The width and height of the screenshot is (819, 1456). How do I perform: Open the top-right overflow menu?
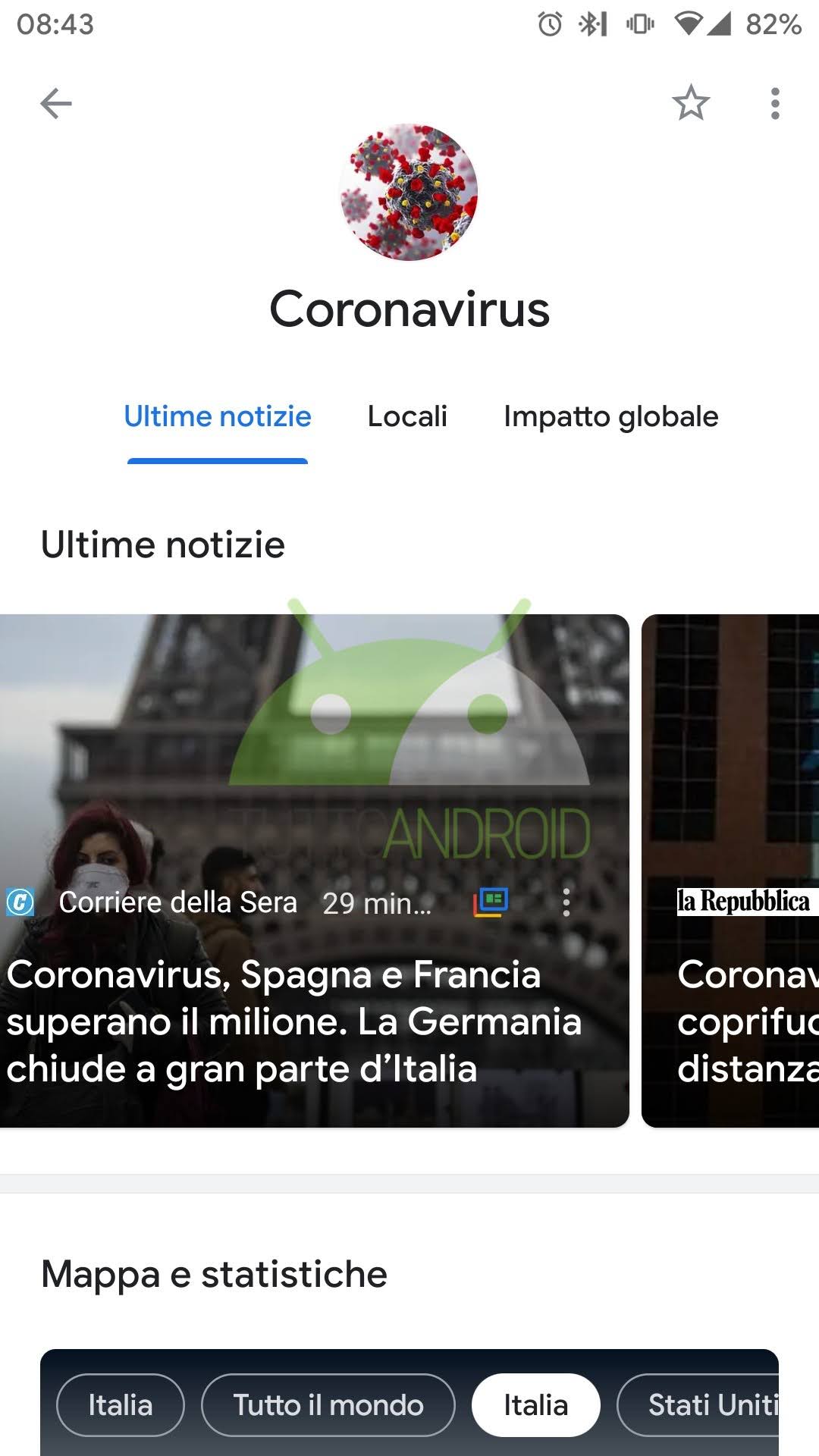point(774,104)
